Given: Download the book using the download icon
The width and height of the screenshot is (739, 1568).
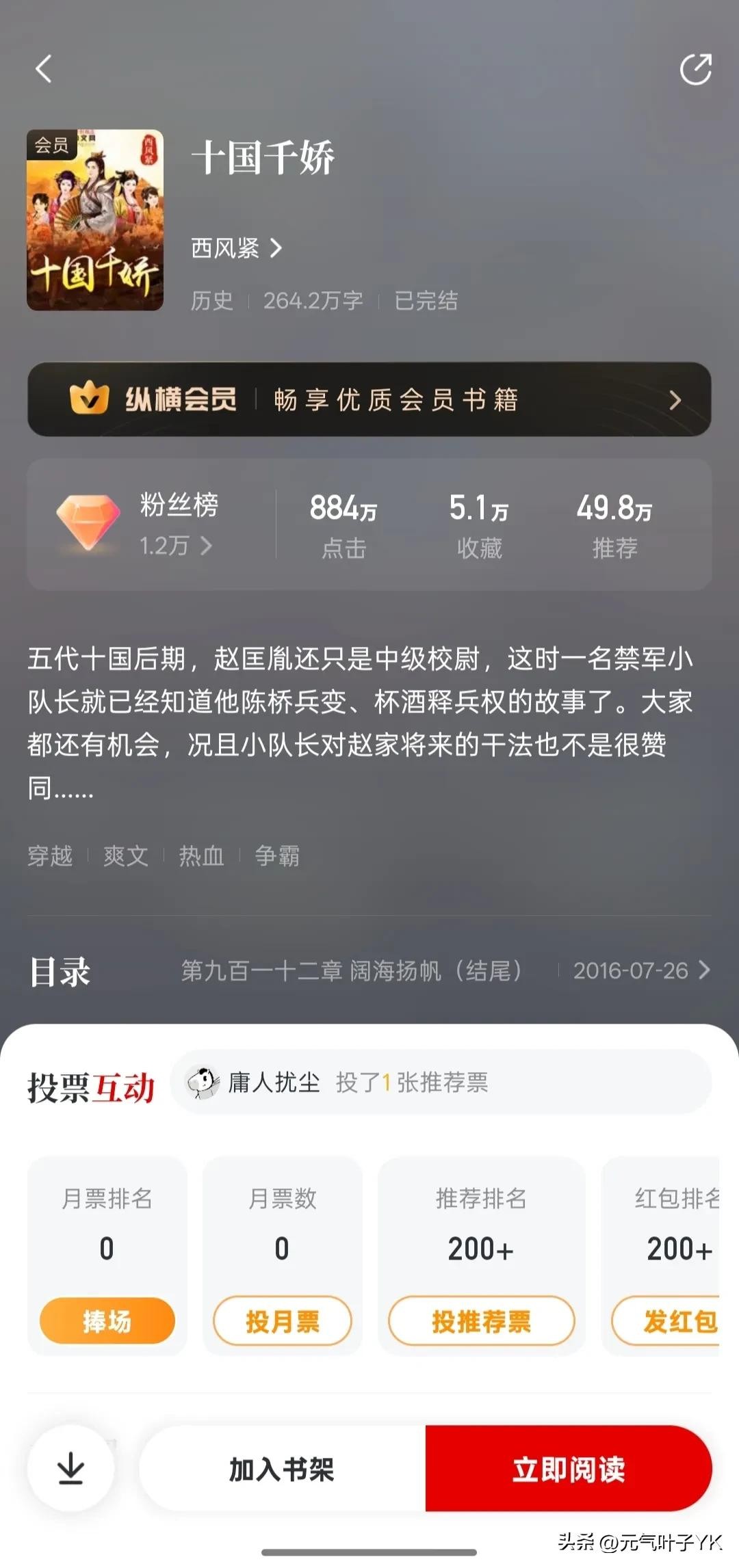Looking at the screenshot, I should click(70, 1468).
